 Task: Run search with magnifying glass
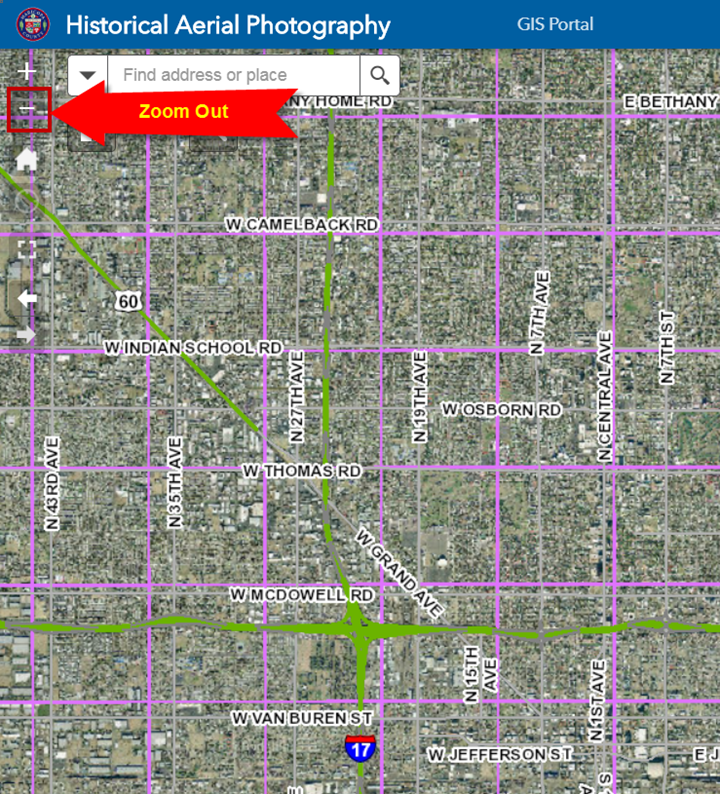point(379,75)
